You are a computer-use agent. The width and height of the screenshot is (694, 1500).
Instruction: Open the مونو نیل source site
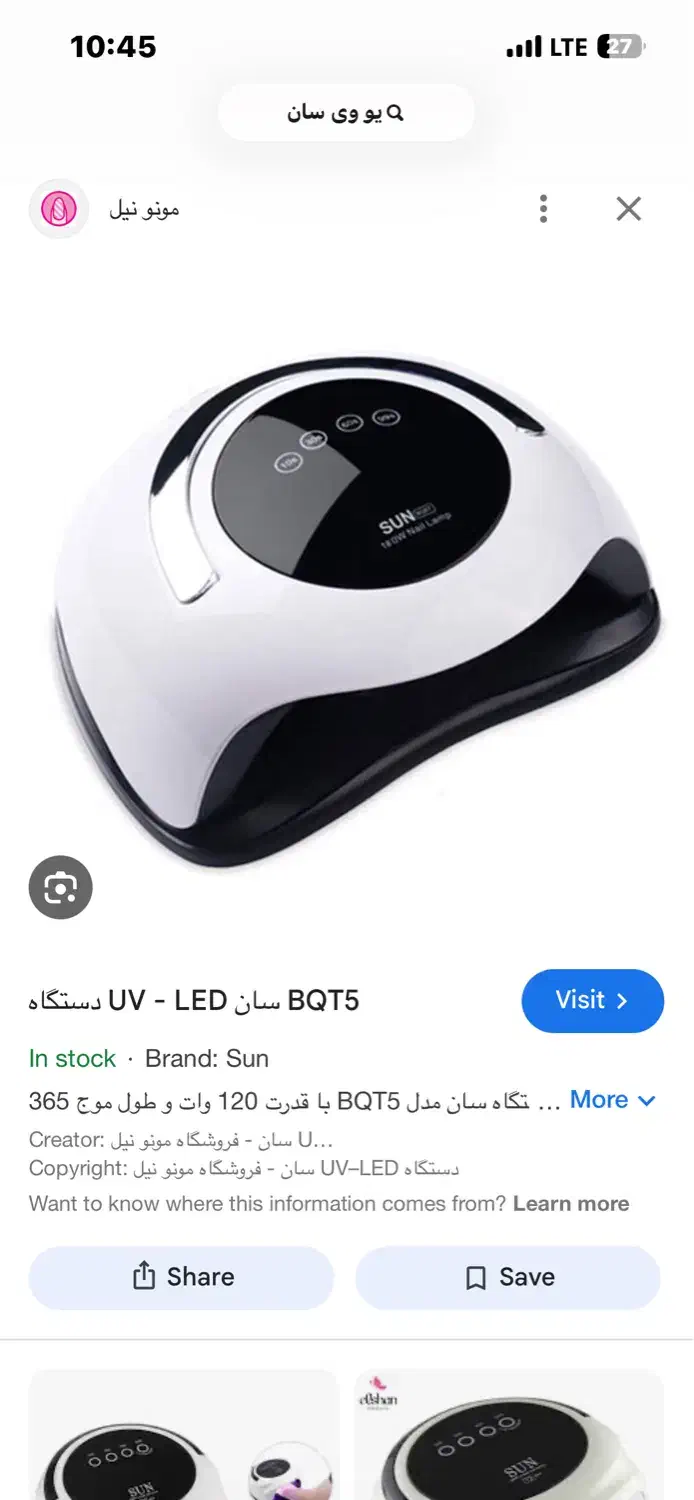tap(143, 209)
